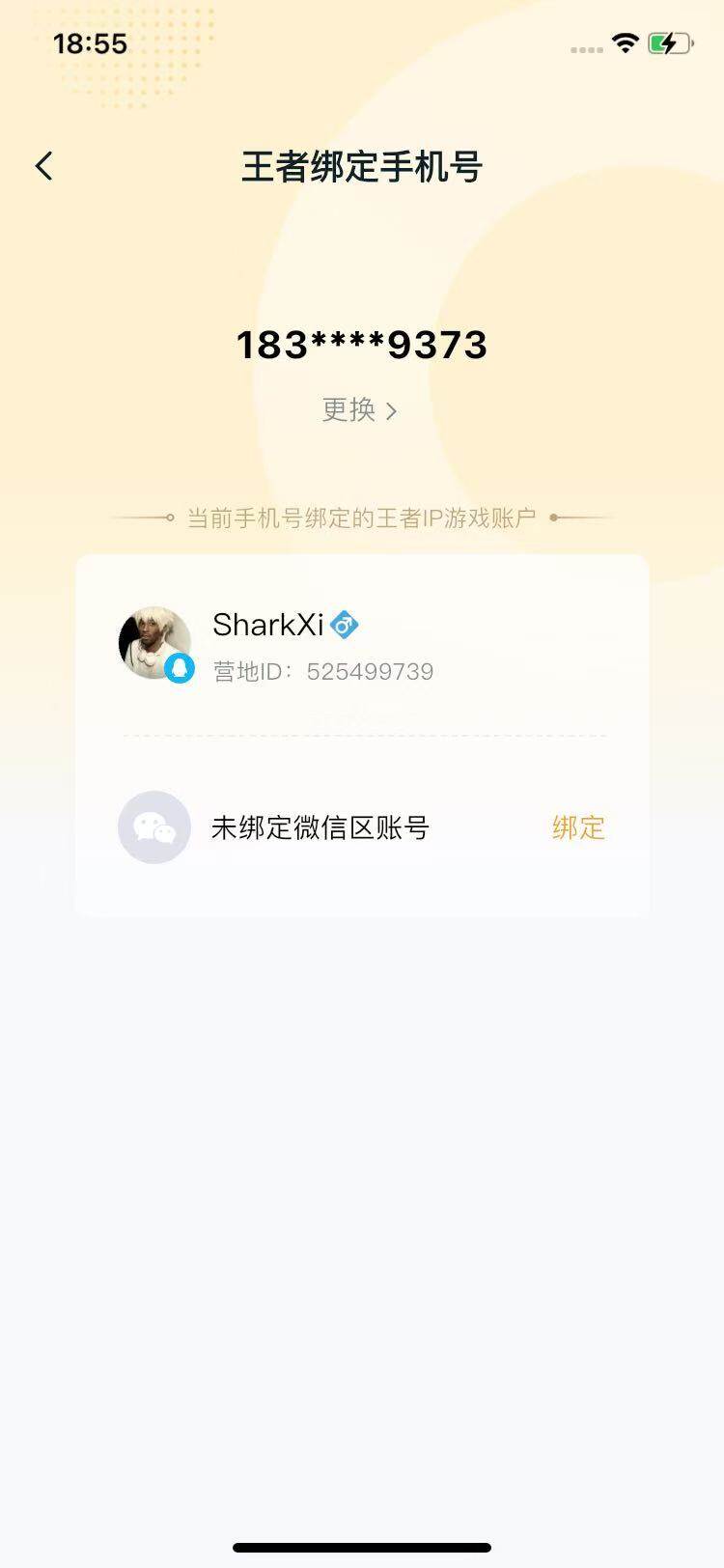
Task: Tap the battery charging indicator
Action: (671, 43)
